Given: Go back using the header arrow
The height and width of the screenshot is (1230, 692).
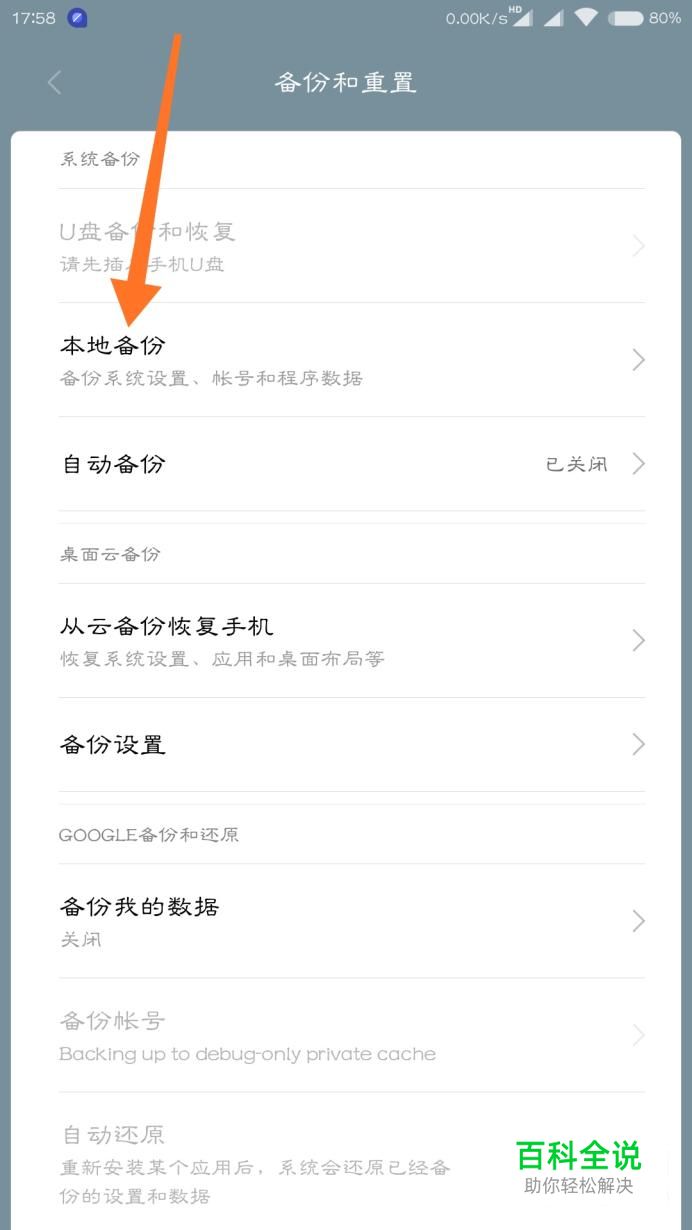Looking at the screenshot, I should 55,82.
